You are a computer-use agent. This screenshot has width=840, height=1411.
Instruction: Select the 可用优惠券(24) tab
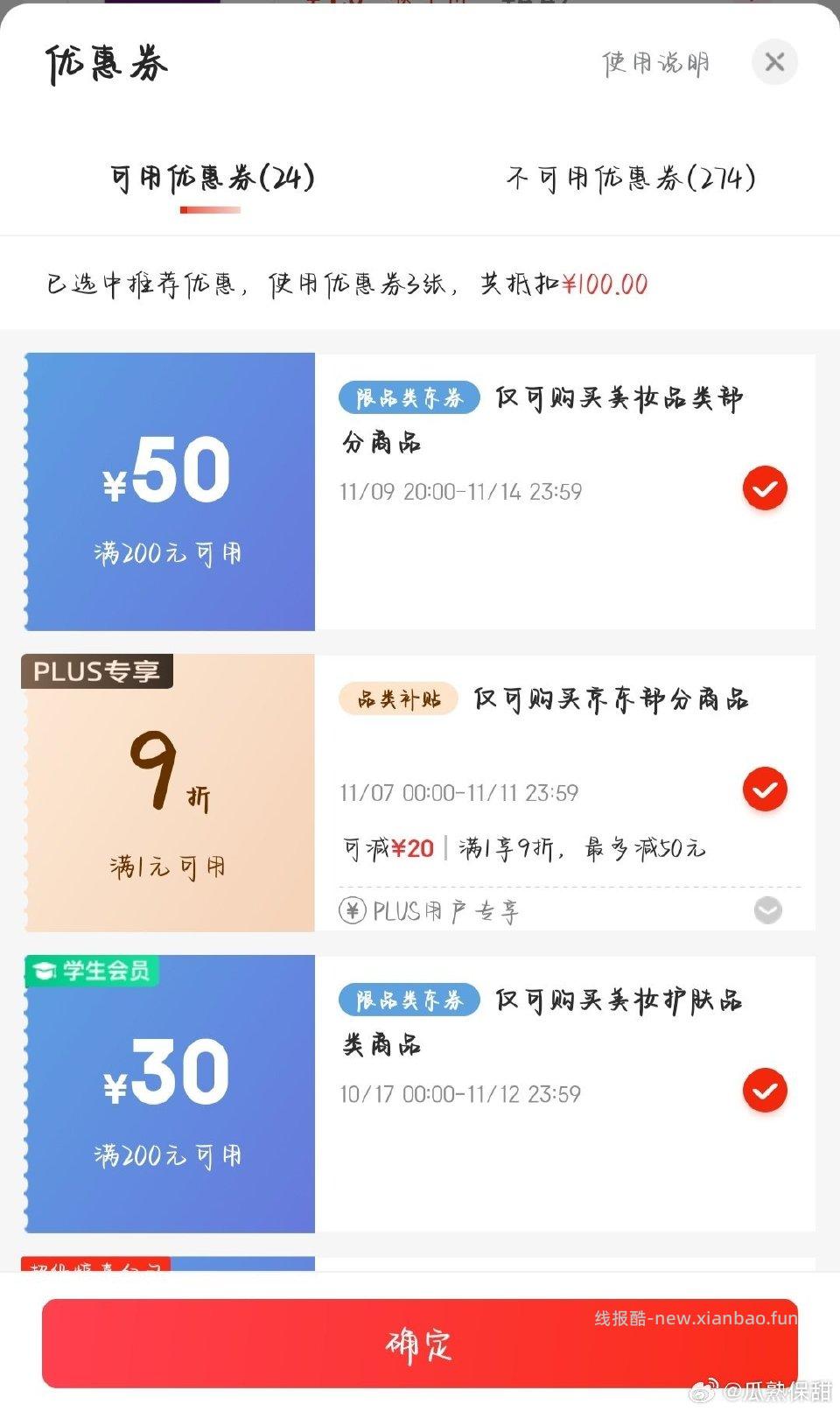(x=210, y=179)
